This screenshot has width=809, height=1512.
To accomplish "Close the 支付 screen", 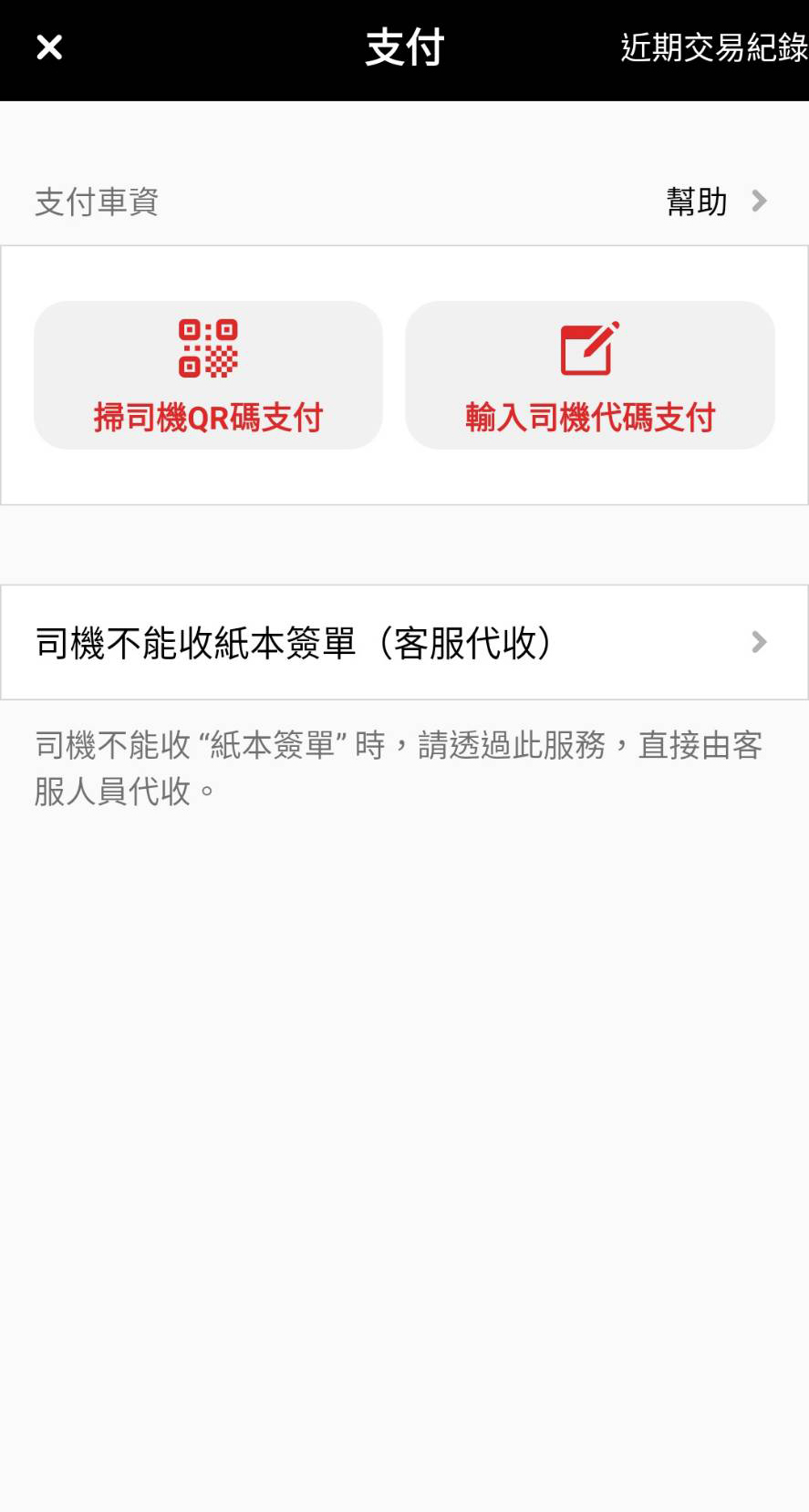I will tap(49, 47).
